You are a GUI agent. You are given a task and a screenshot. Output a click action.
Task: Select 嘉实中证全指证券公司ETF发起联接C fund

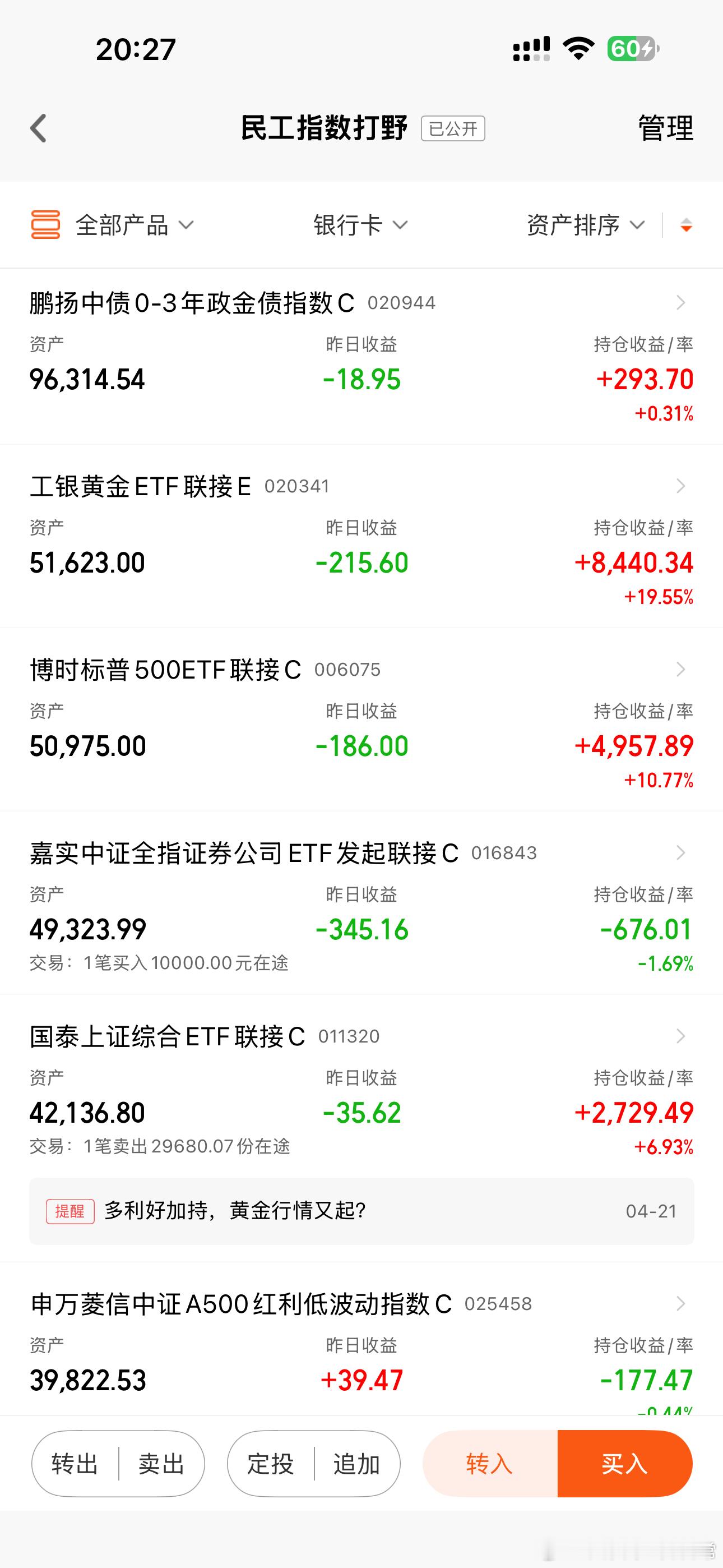[x=361, y=905]
